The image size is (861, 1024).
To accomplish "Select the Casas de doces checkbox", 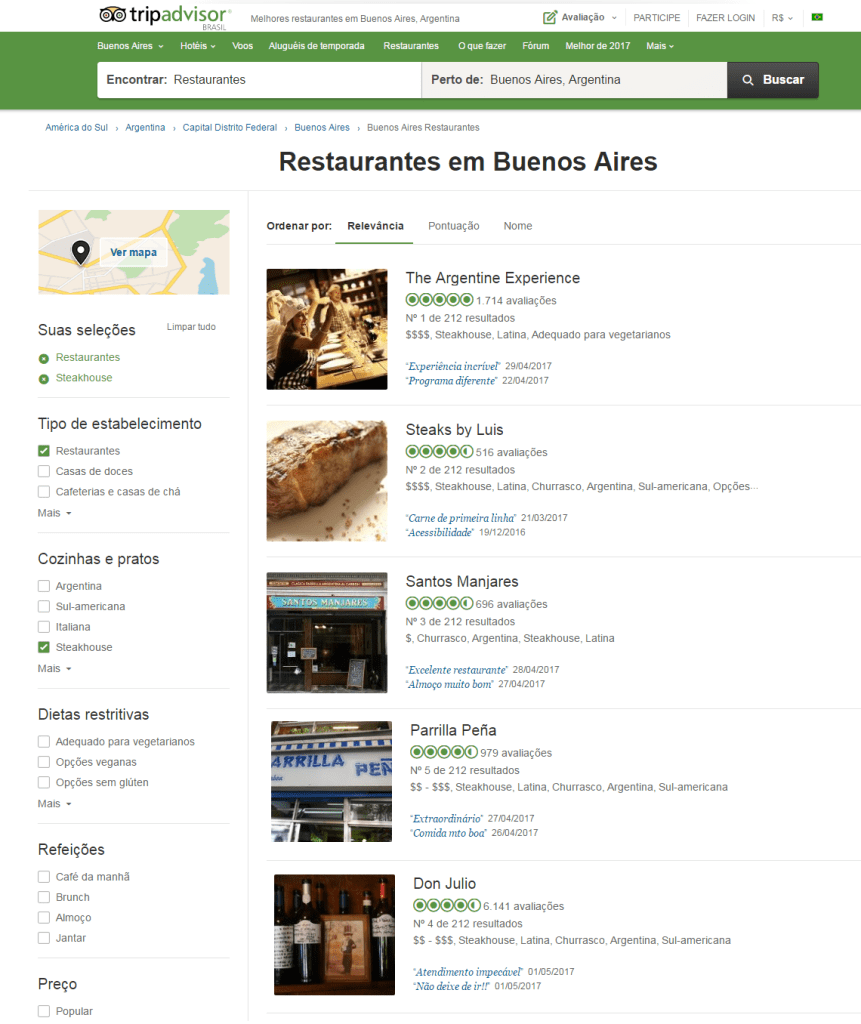I will 44,471.
